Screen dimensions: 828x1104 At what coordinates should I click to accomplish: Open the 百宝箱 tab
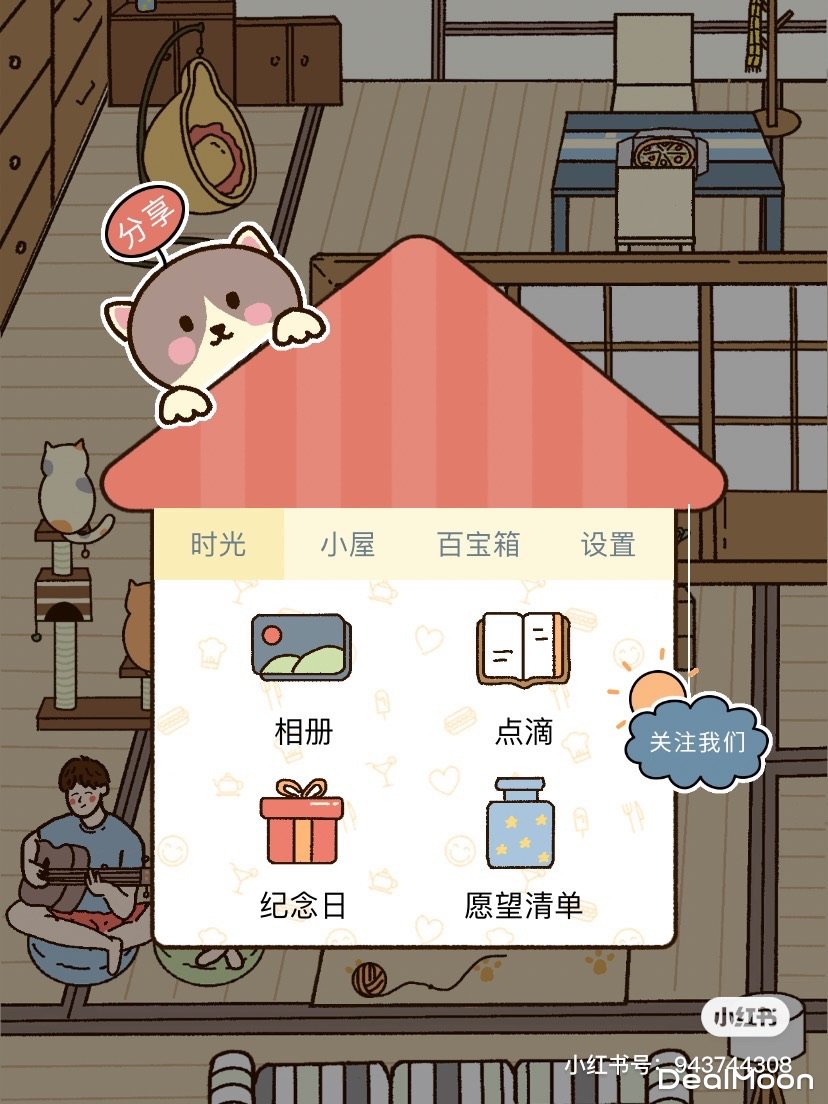[x=478, y=545]
